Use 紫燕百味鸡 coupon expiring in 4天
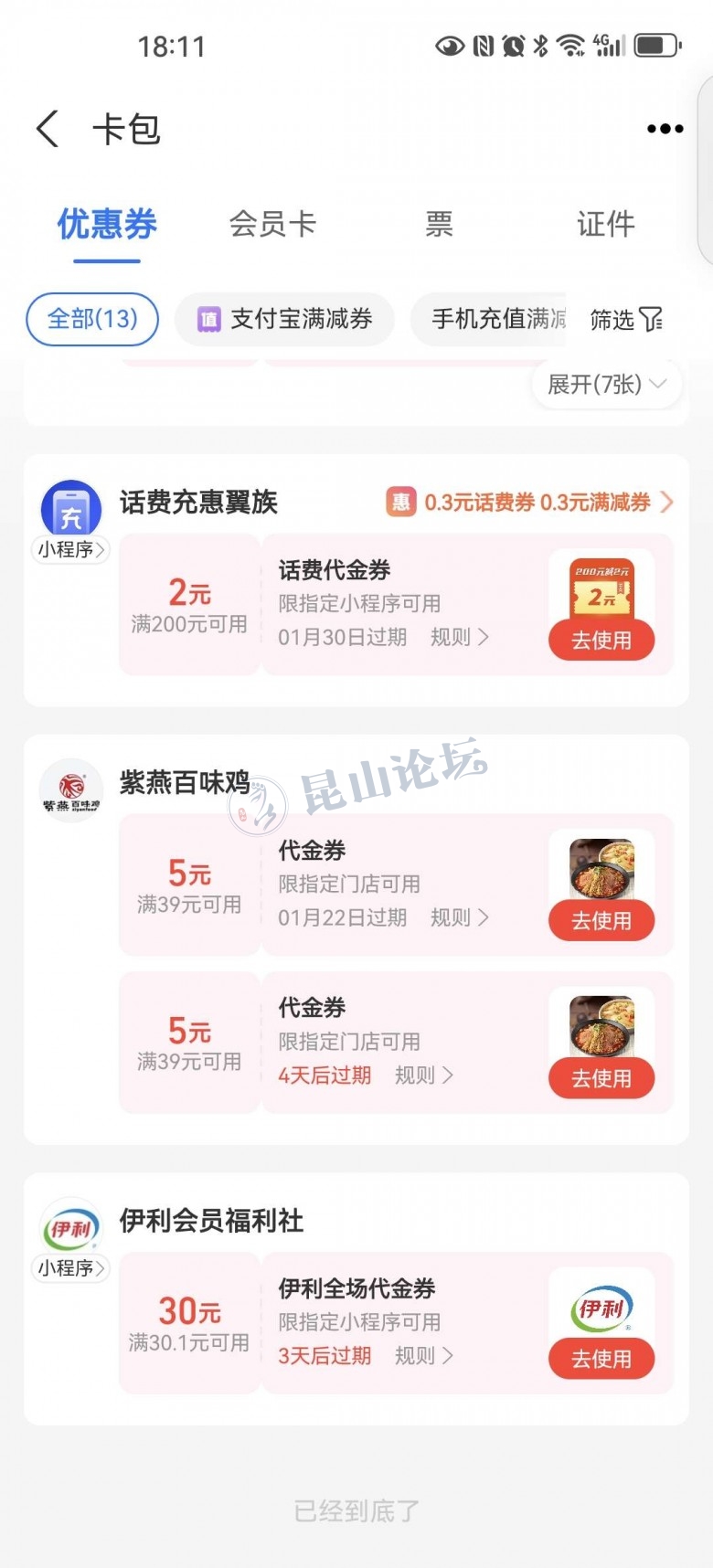Viewport: 713px width, 1568px height. [601, 1077]
